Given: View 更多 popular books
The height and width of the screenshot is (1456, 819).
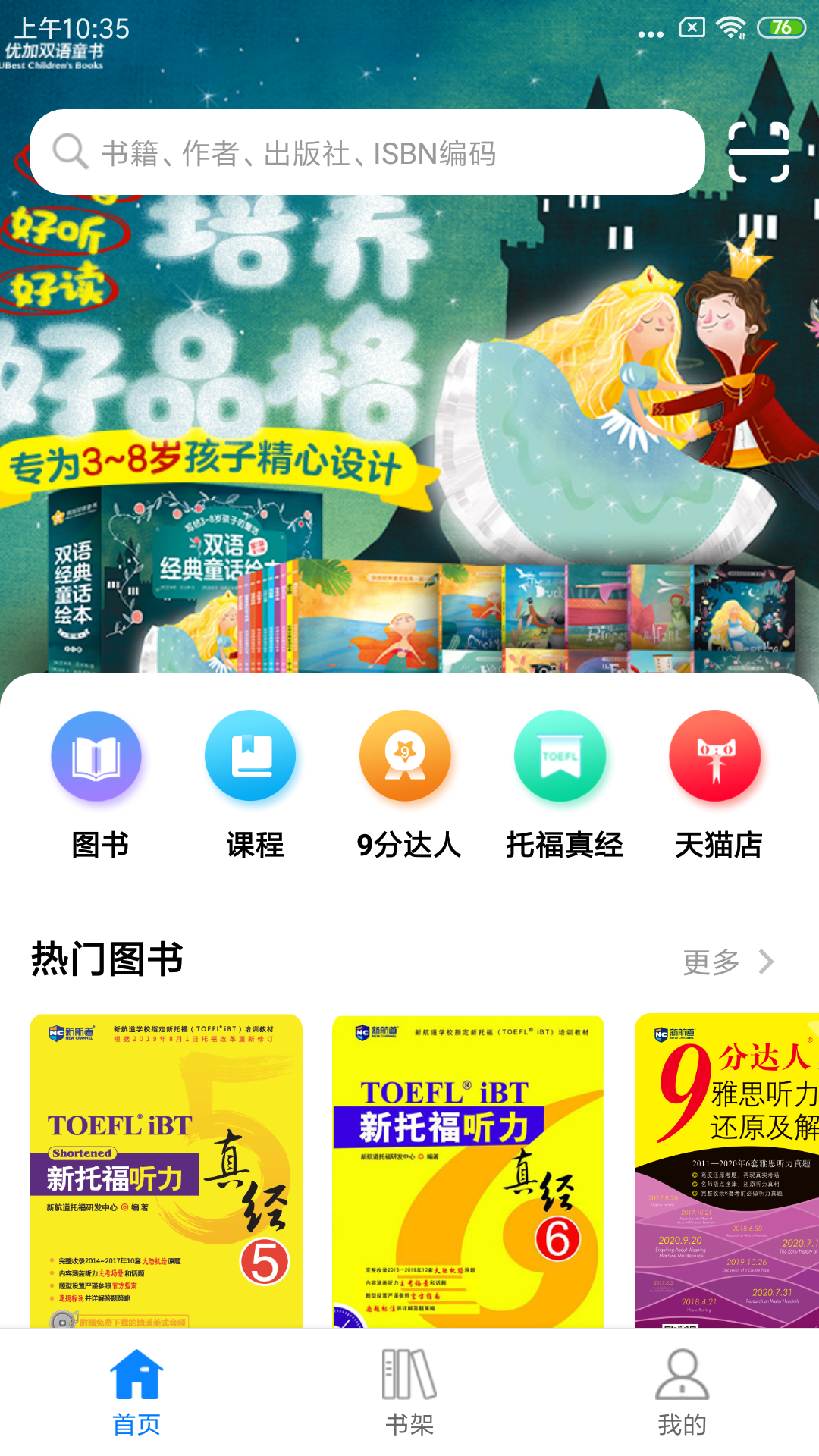Looking at the screenshot, I should [728, 962].
